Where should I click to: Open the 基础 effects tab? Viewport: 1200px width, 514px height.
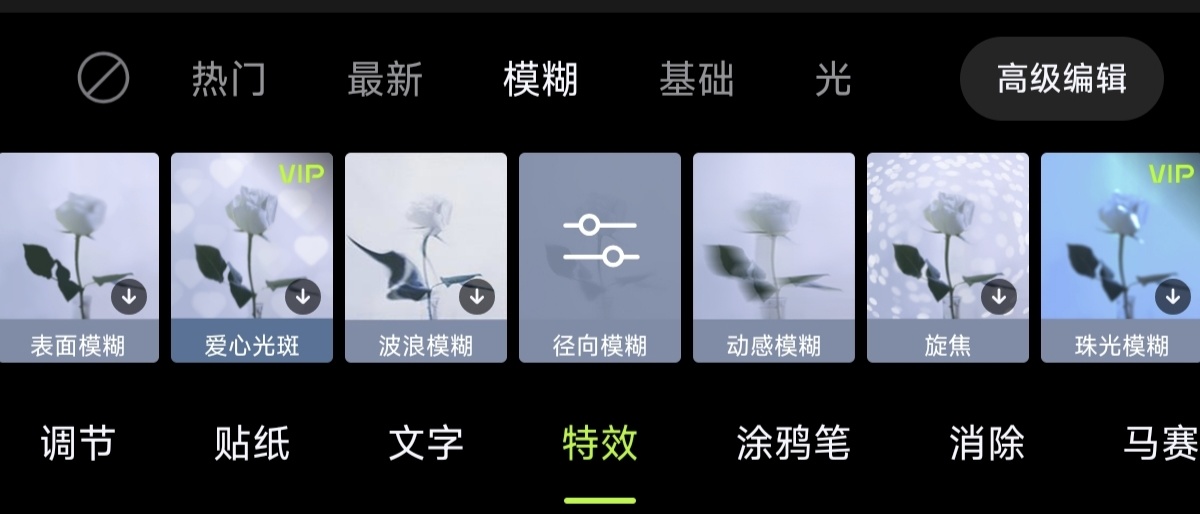pyautogui.click(x=697, y=79)
